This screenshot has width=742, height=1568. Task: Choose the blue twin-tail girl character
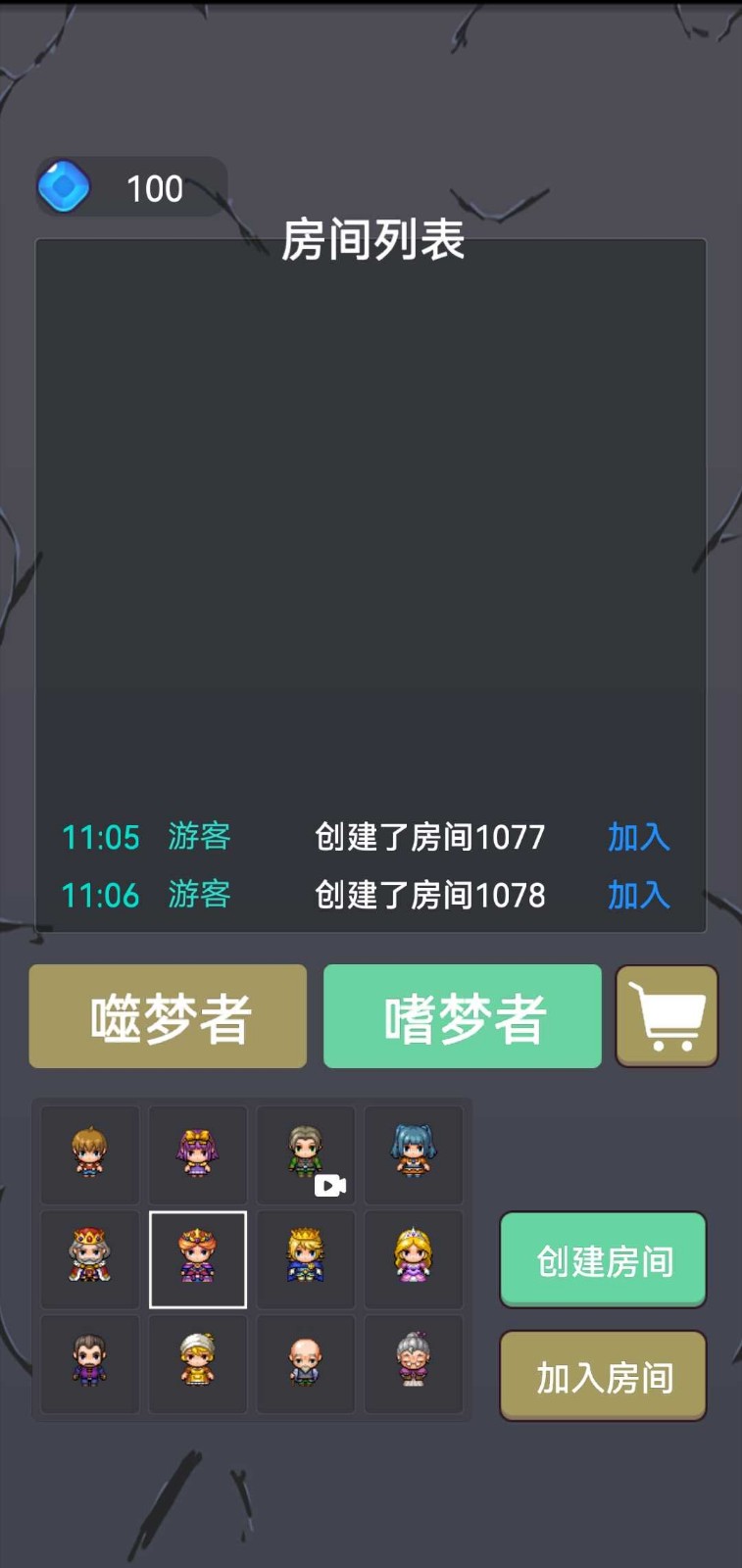click(414, 1154)
